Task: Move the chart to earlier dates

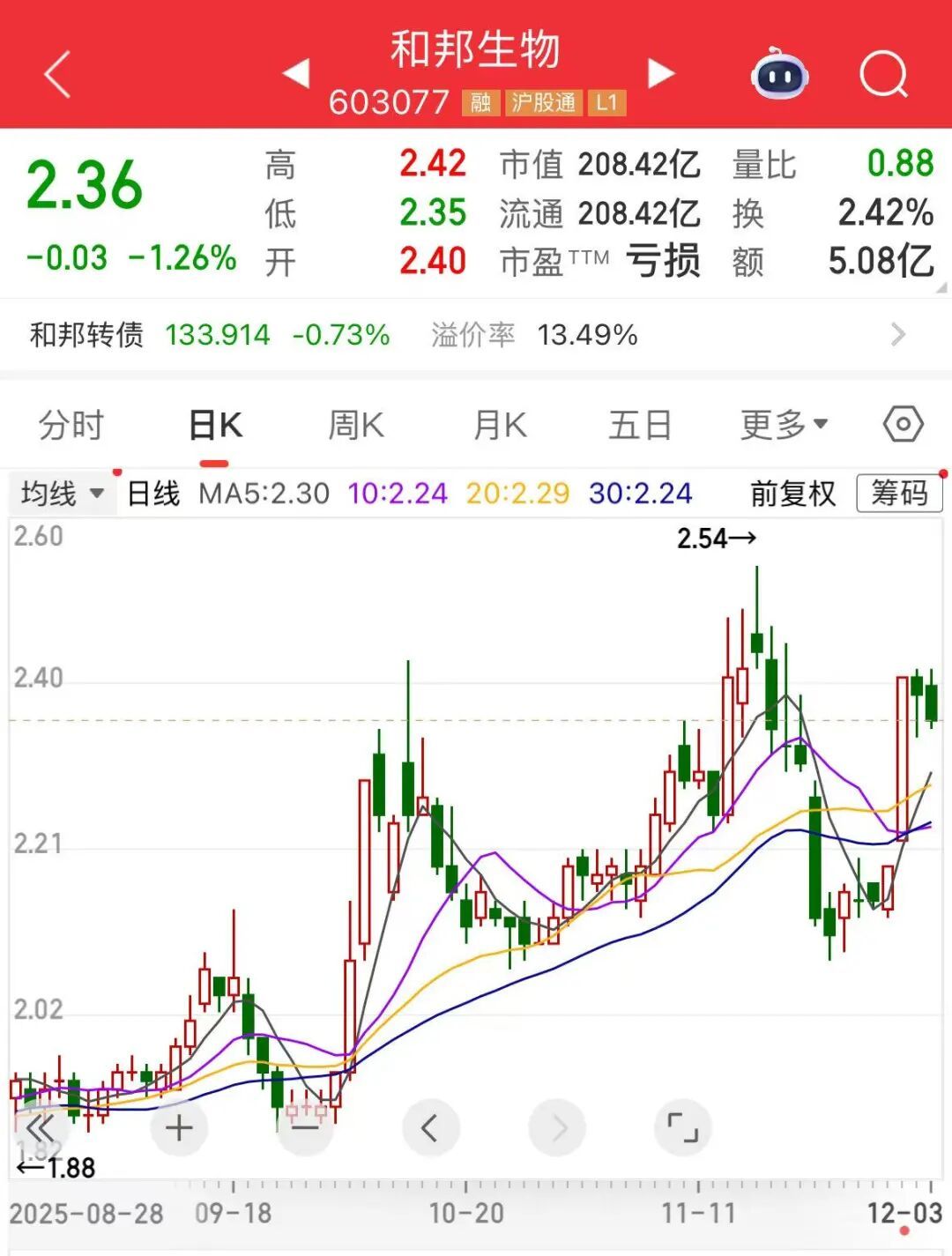Action: (x=430, y=1128)
